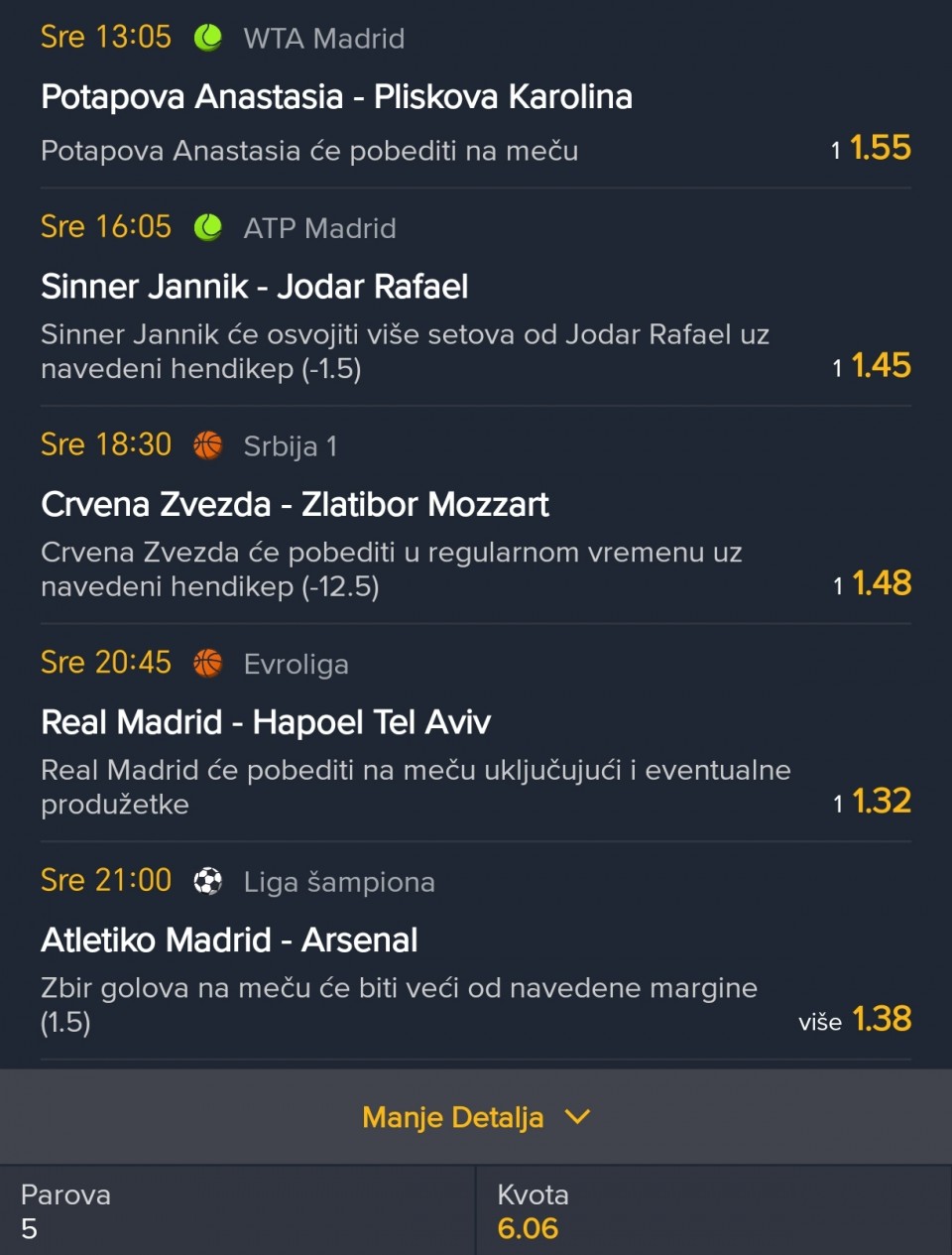Open the Crvena Zvezda - Zlatibor Mozzart match
The width and height of the screenshot is (952, 1255).
coord(295,504)
